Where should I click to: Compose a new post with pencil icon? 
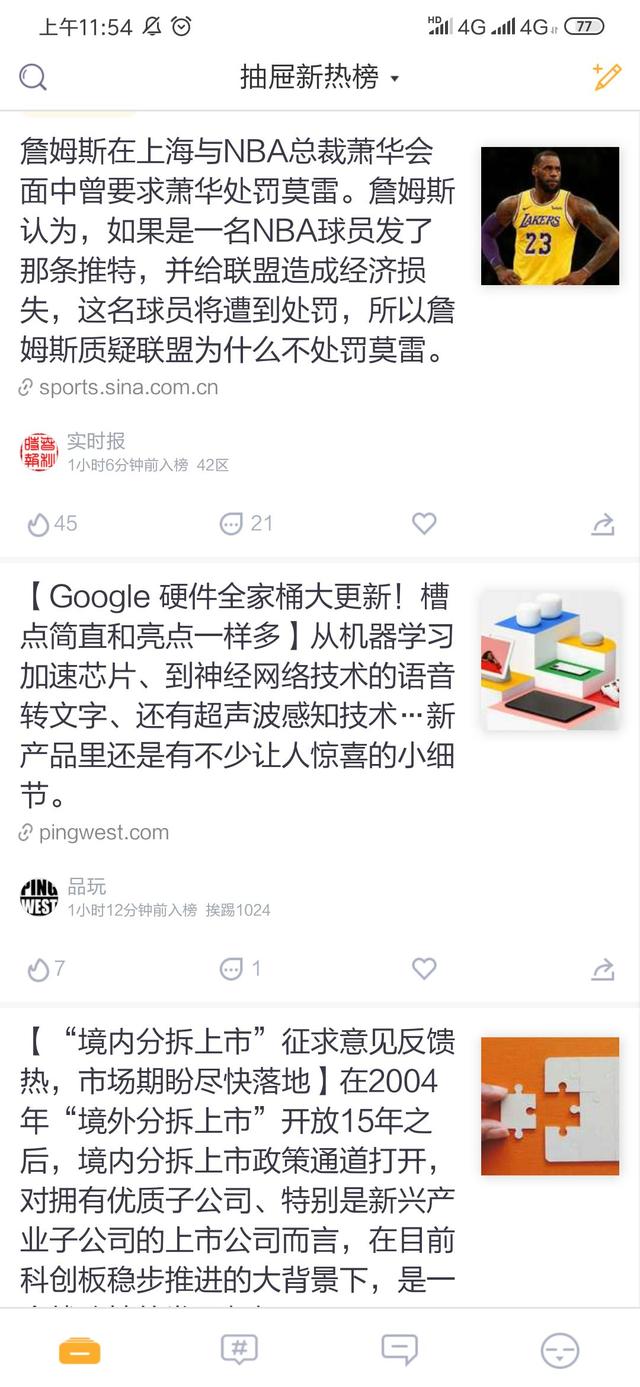point(606,77)
